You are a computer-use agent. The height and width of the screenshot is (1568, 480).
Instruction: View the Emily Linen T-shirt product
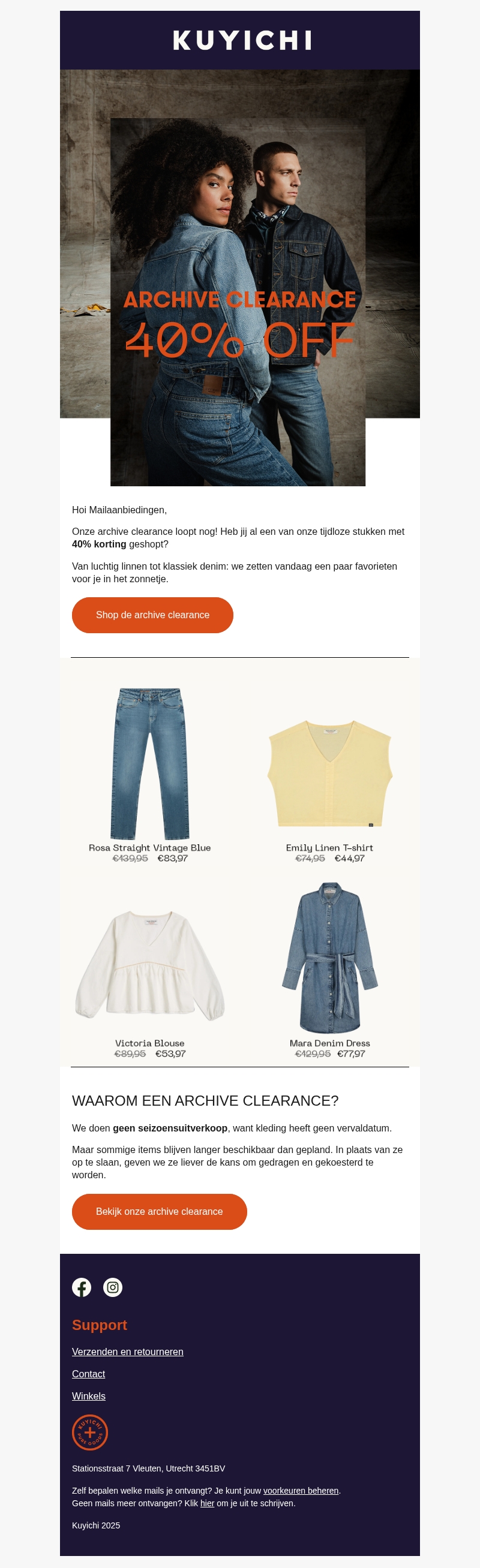coord(329,774)
